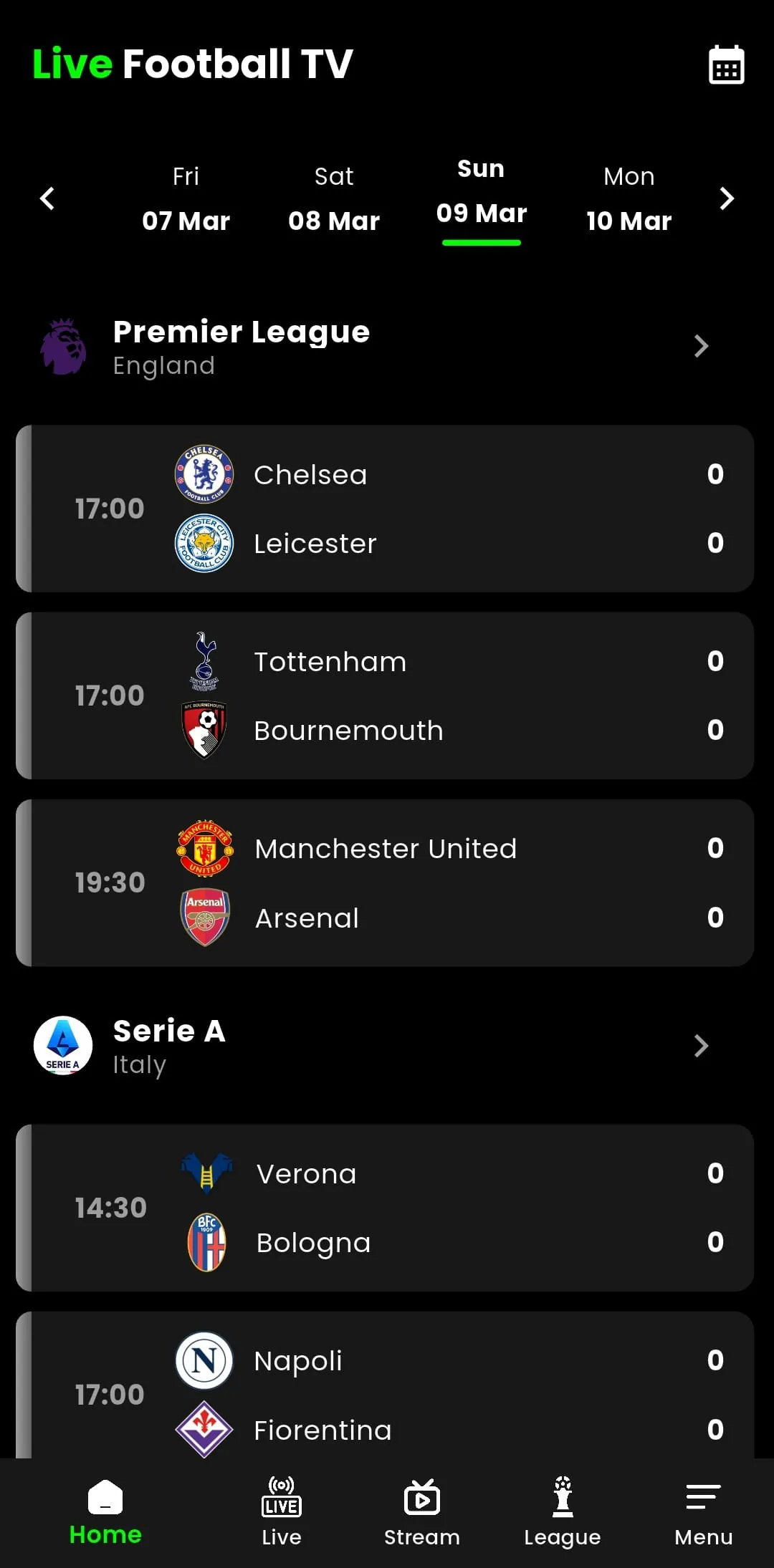Click the Bournemouth club crest
This screenshot has width=774, height=1568.
point(204,730)
